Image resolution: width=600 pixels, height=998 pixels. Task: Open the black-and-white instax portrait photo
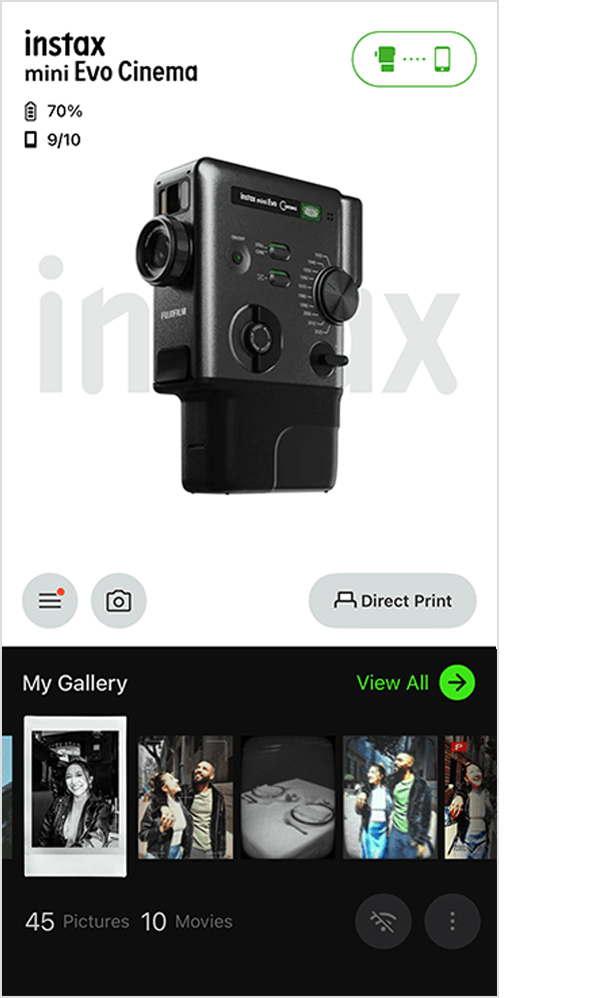pos(76,795)
